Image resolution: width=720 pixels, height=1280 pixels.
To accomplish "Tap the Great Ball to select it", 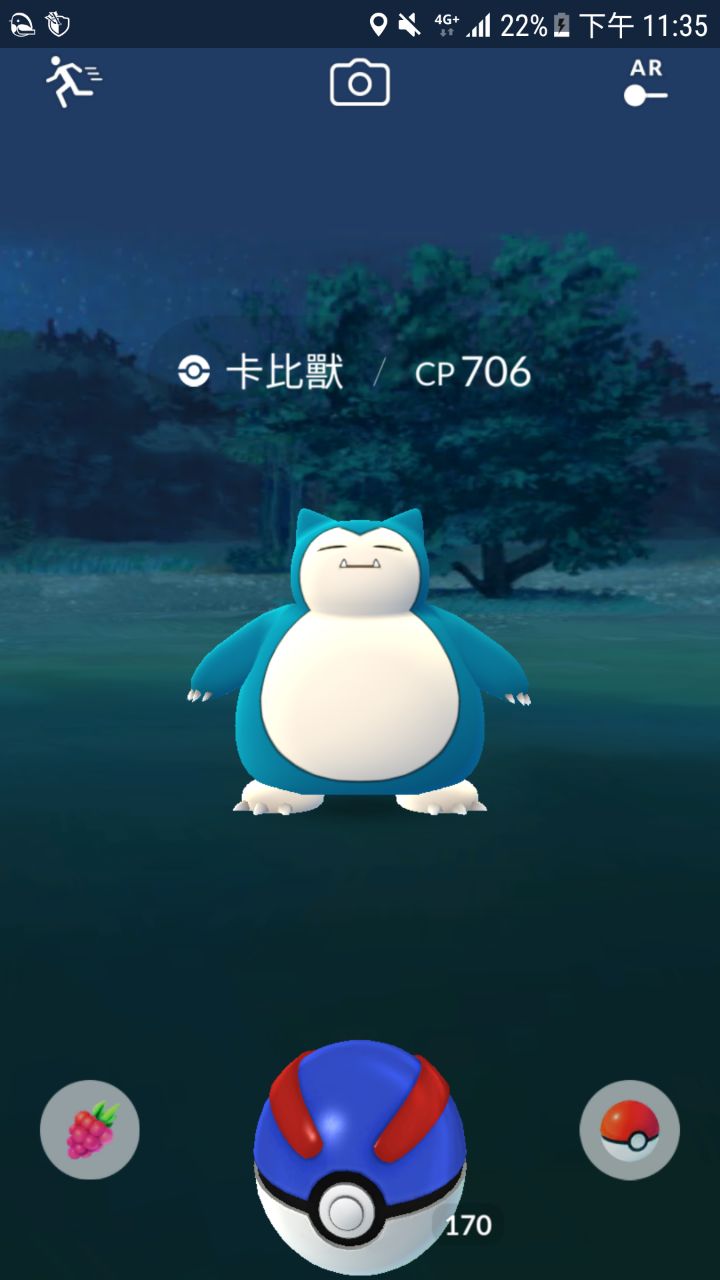I will [x=358, y=1150].
